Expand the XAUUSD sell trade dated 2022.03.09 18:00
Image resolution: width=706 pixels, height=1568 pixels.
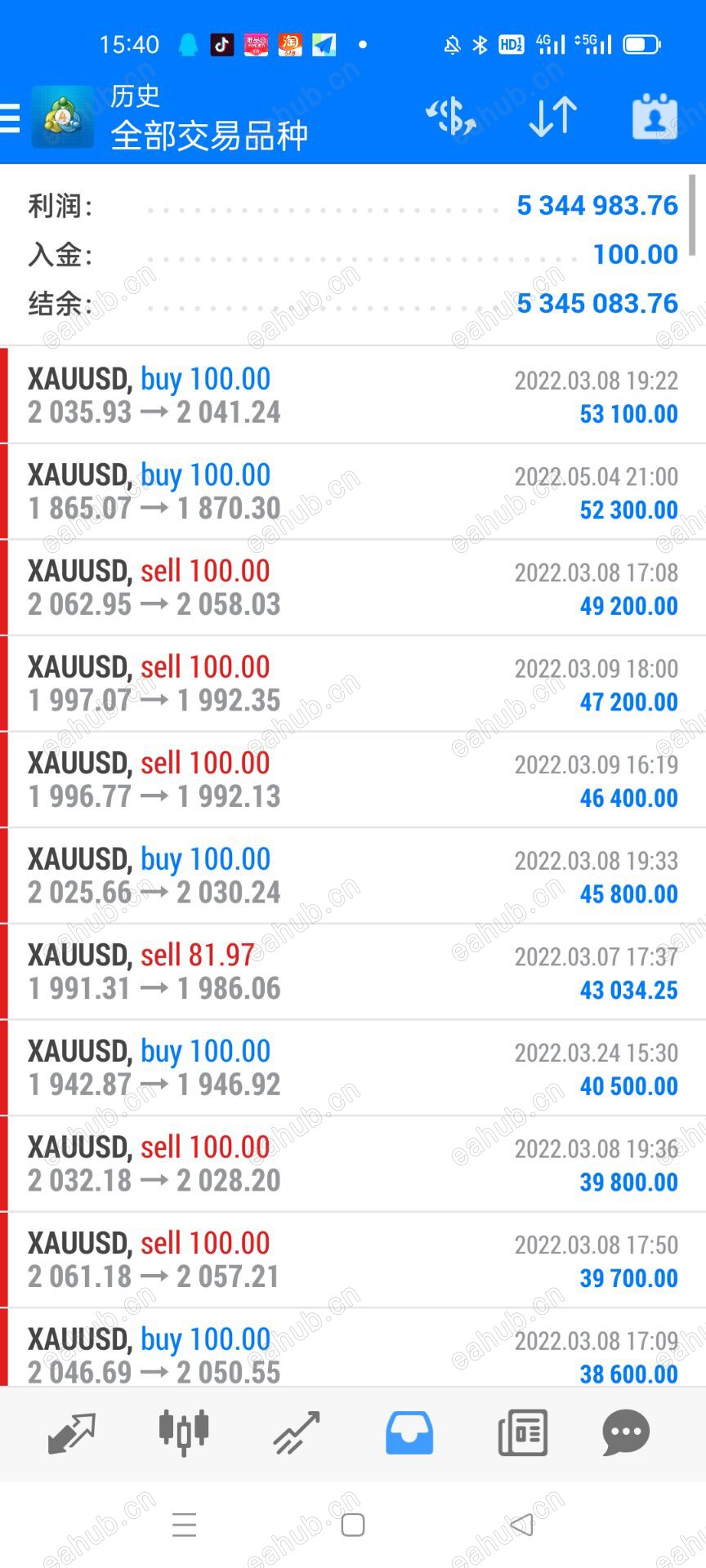(353, 684)
